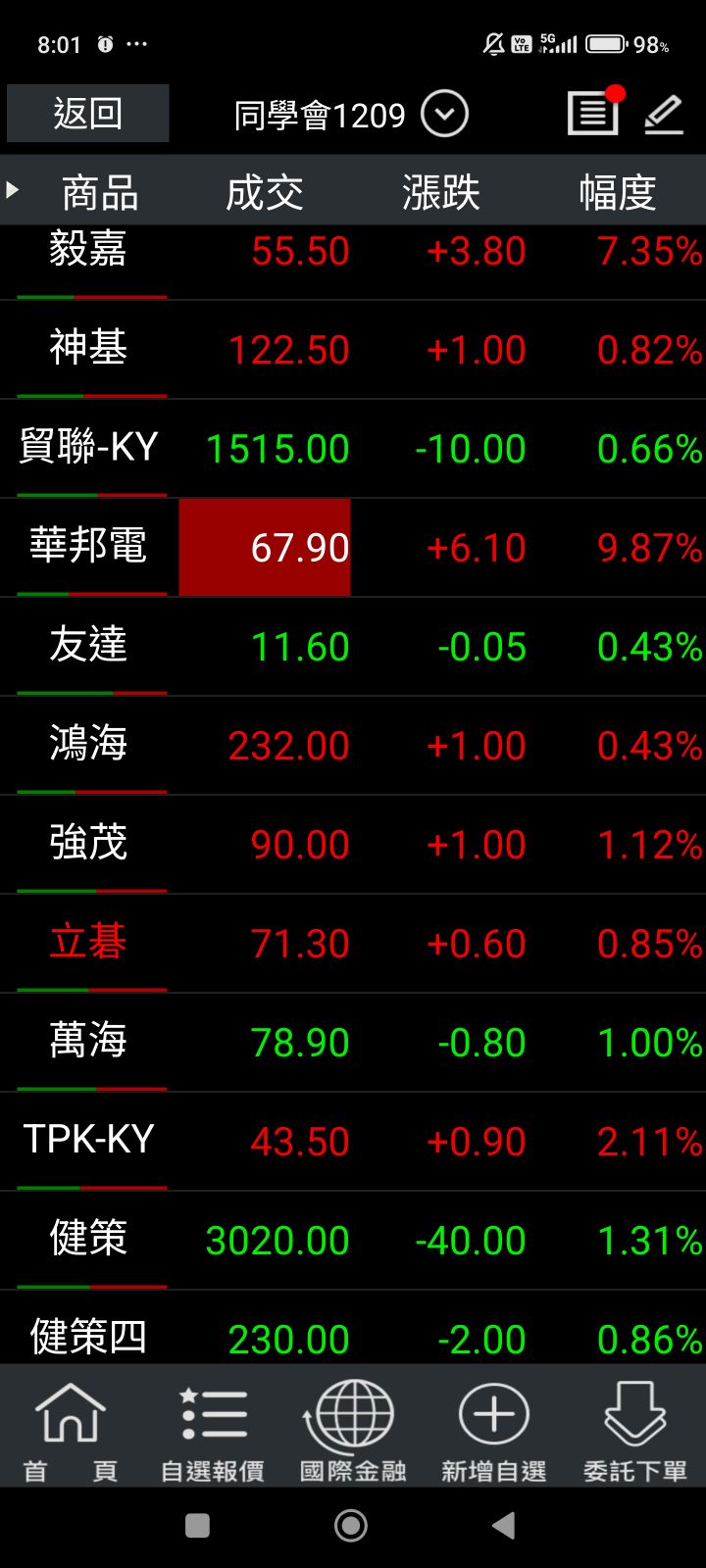
Task: Open the 委託下單 order tab
Action: (635, 1430)
